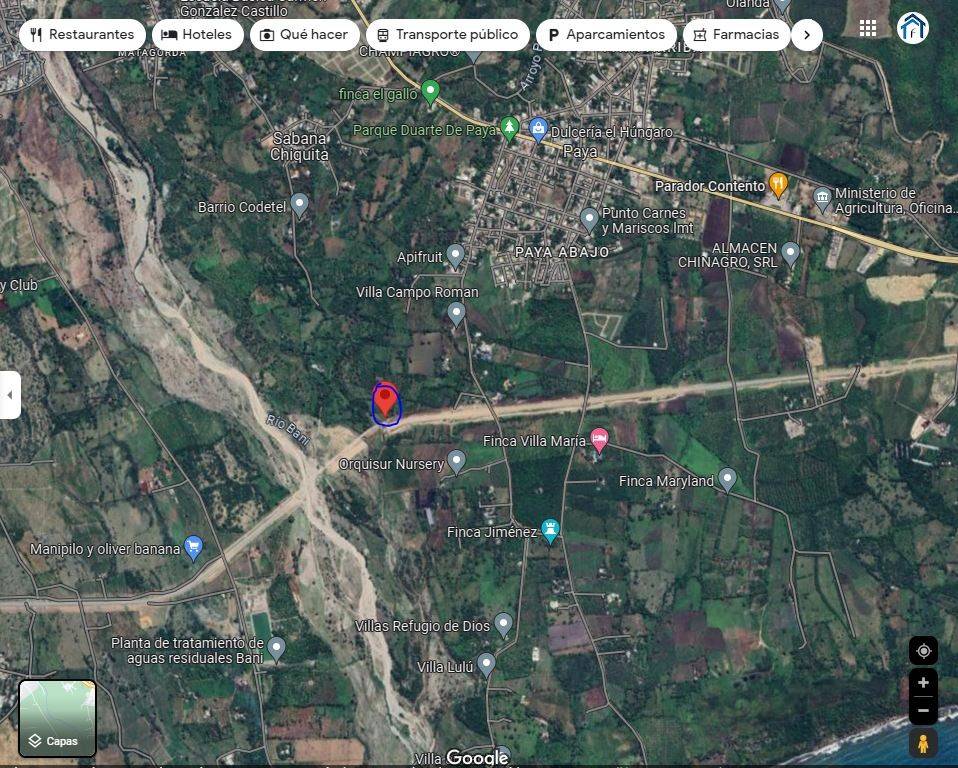The image size is (958, 768).
Task: Open the Orquisur Nursery marker
Action: click(x=457, y=461)
